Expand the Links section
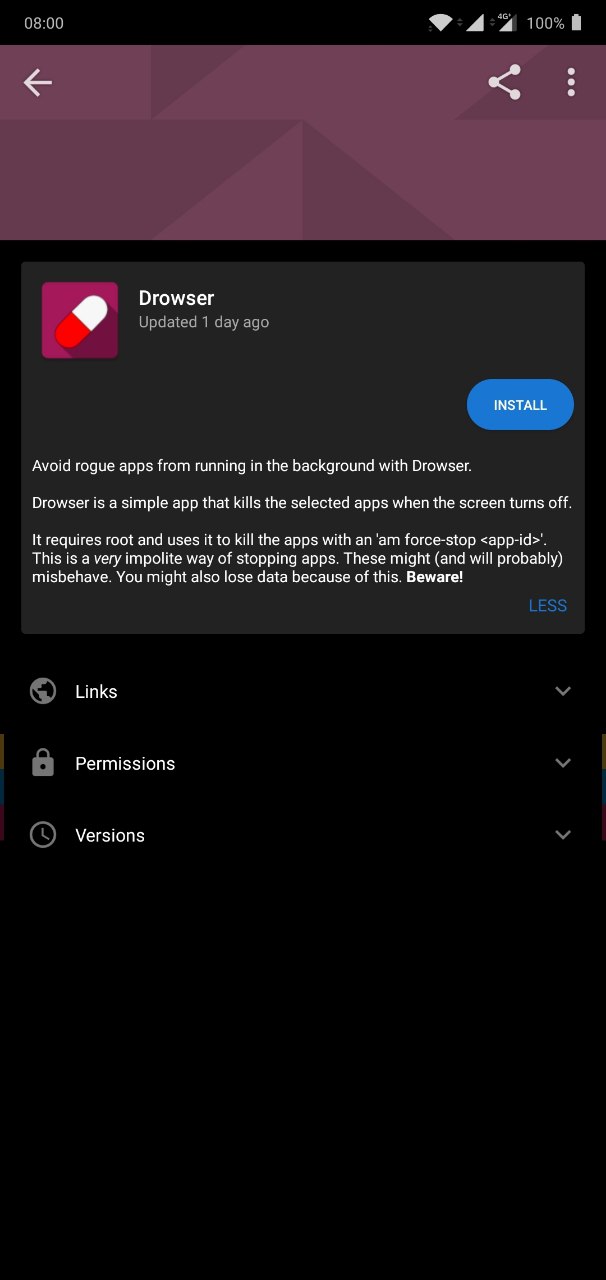606x1280 pixels. point(302,691)
